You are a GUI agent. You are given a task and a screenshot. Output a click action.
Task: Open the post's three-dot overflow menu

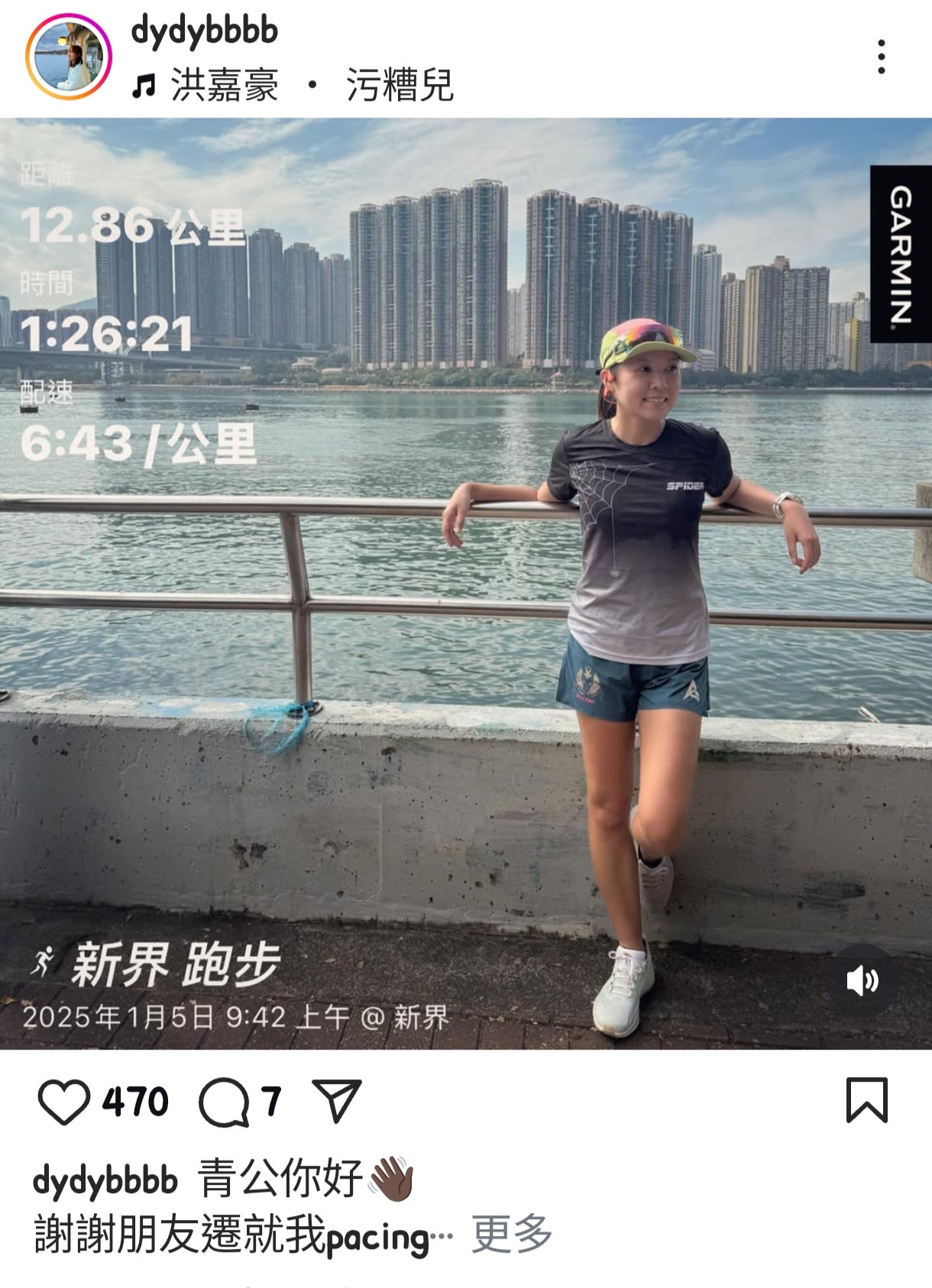881,57
